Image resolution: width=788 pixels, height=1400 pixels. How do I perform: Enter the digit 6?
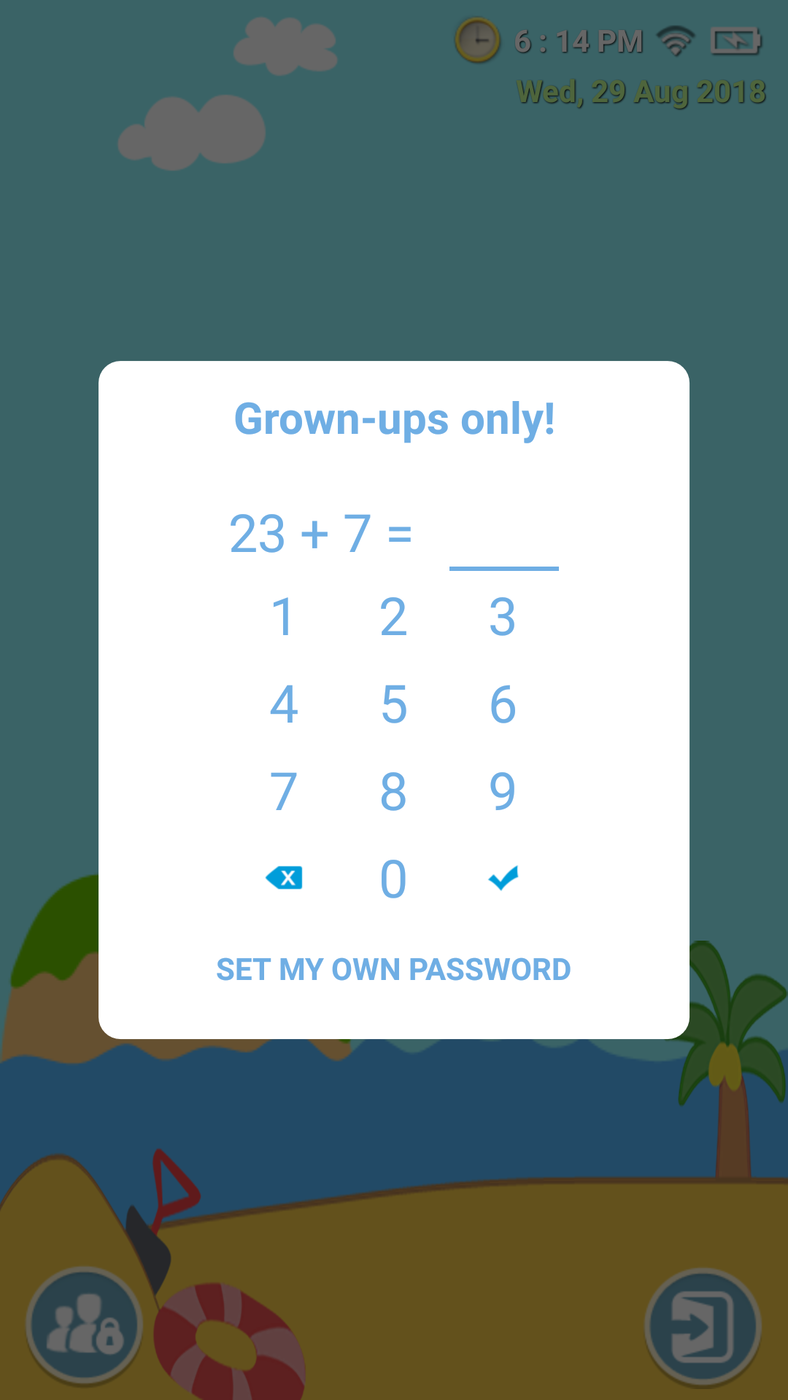point(502,705)
